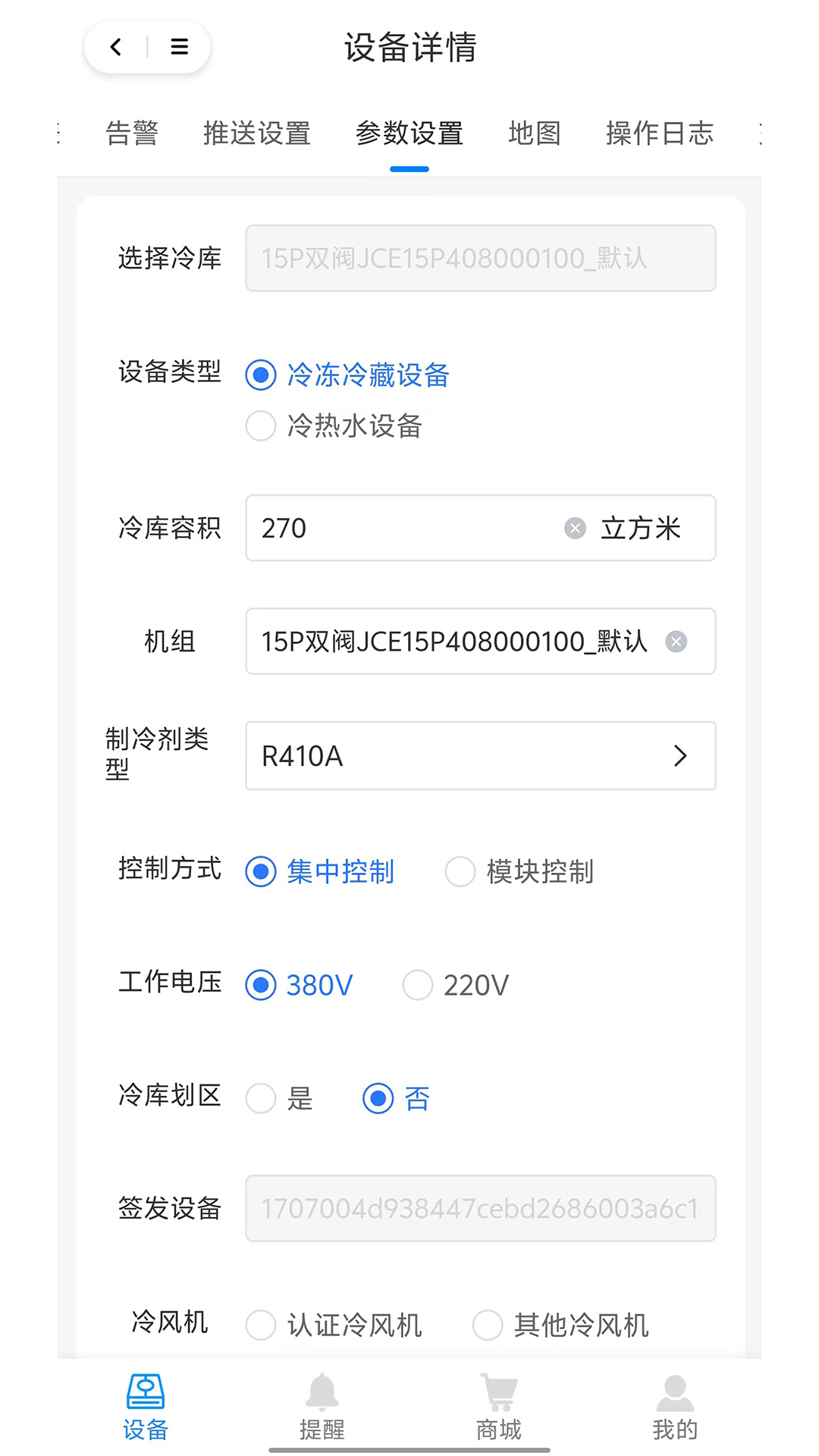Clear the 机组 field with the x icon

[x=676, y=642]
